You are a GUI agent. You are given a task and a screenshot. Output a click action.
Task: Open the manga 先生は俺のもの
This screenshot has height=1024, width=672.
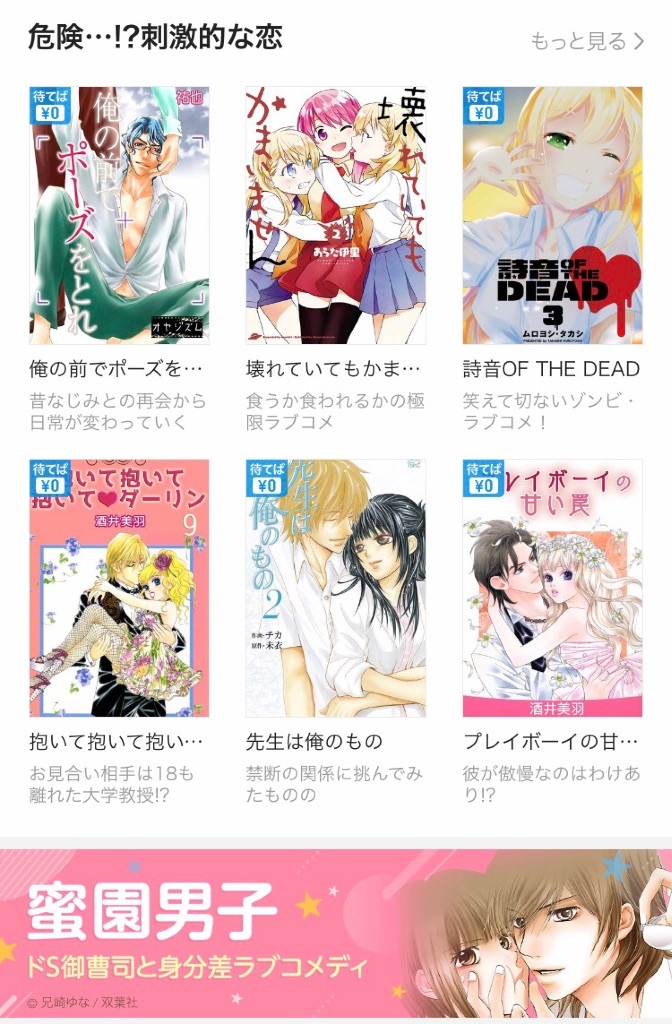point(335,588)
